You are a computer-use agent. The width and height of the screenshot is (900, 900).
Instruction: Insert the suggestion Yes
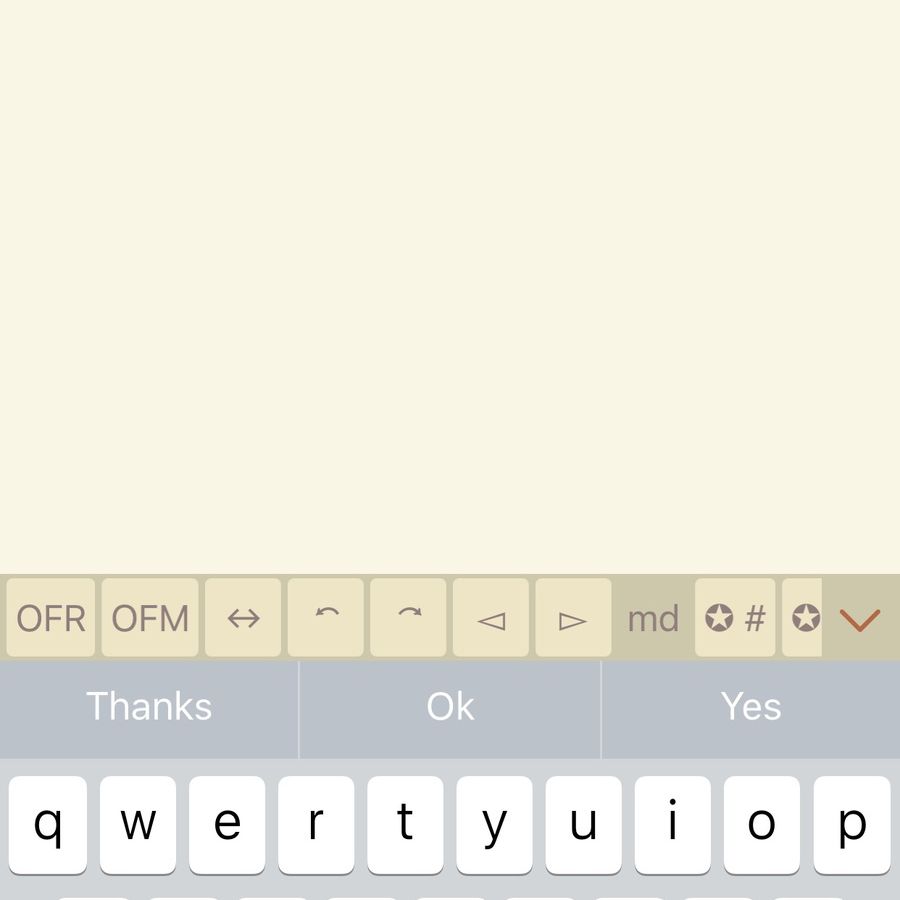(x=751, y=707)
